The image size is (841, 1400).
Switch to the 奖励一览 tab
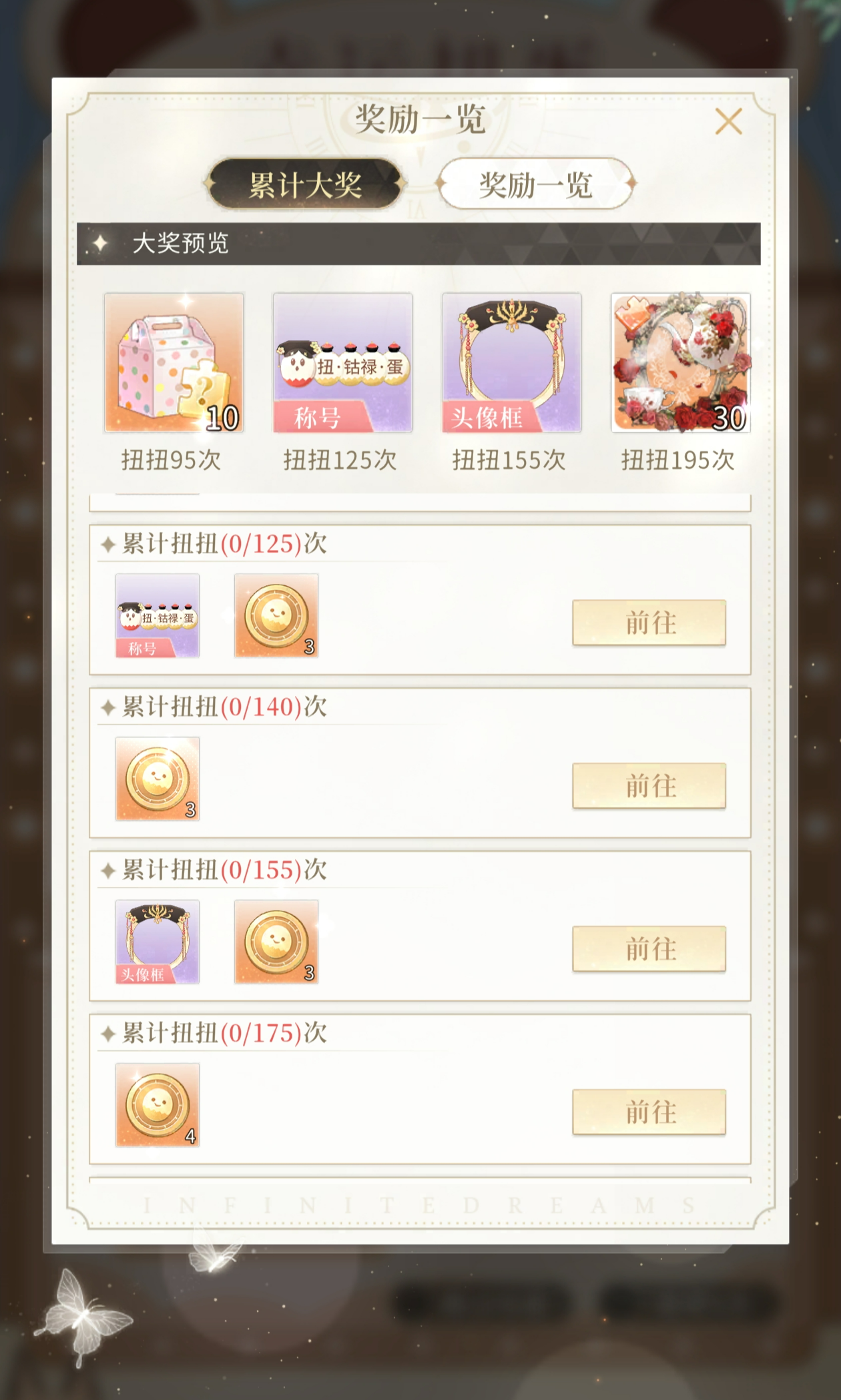tap(535, 184)
